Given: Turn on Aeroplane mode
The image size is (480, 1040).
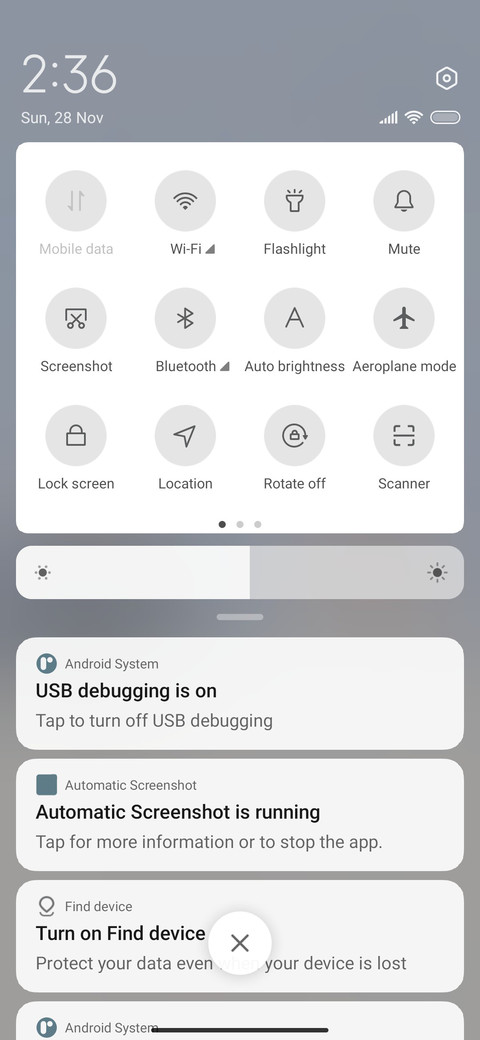Looking at the screenshot, I should click(404, 318).
